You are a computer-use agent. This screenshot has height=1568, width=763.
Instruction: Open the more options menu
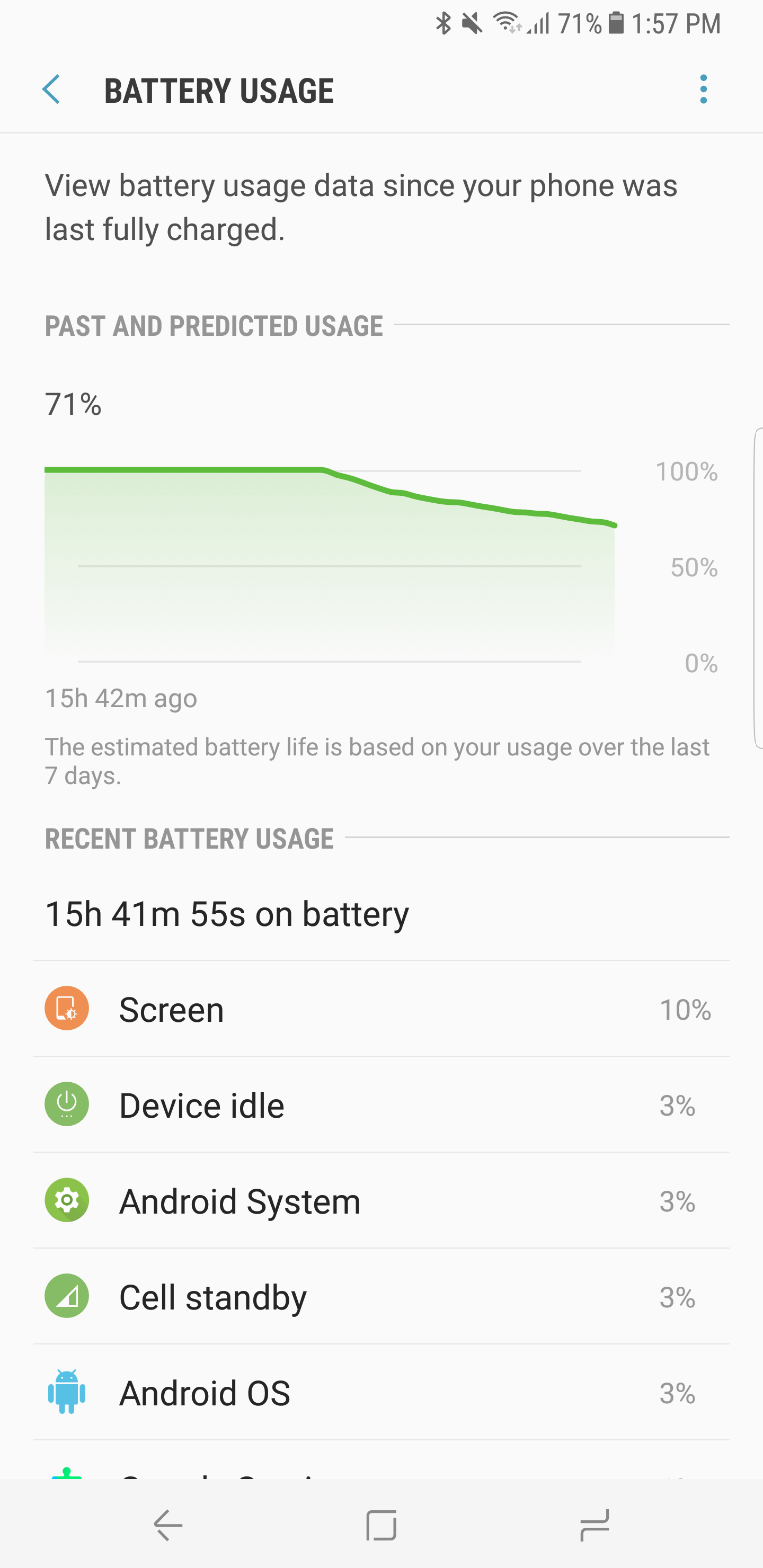[x=703, y=90]
